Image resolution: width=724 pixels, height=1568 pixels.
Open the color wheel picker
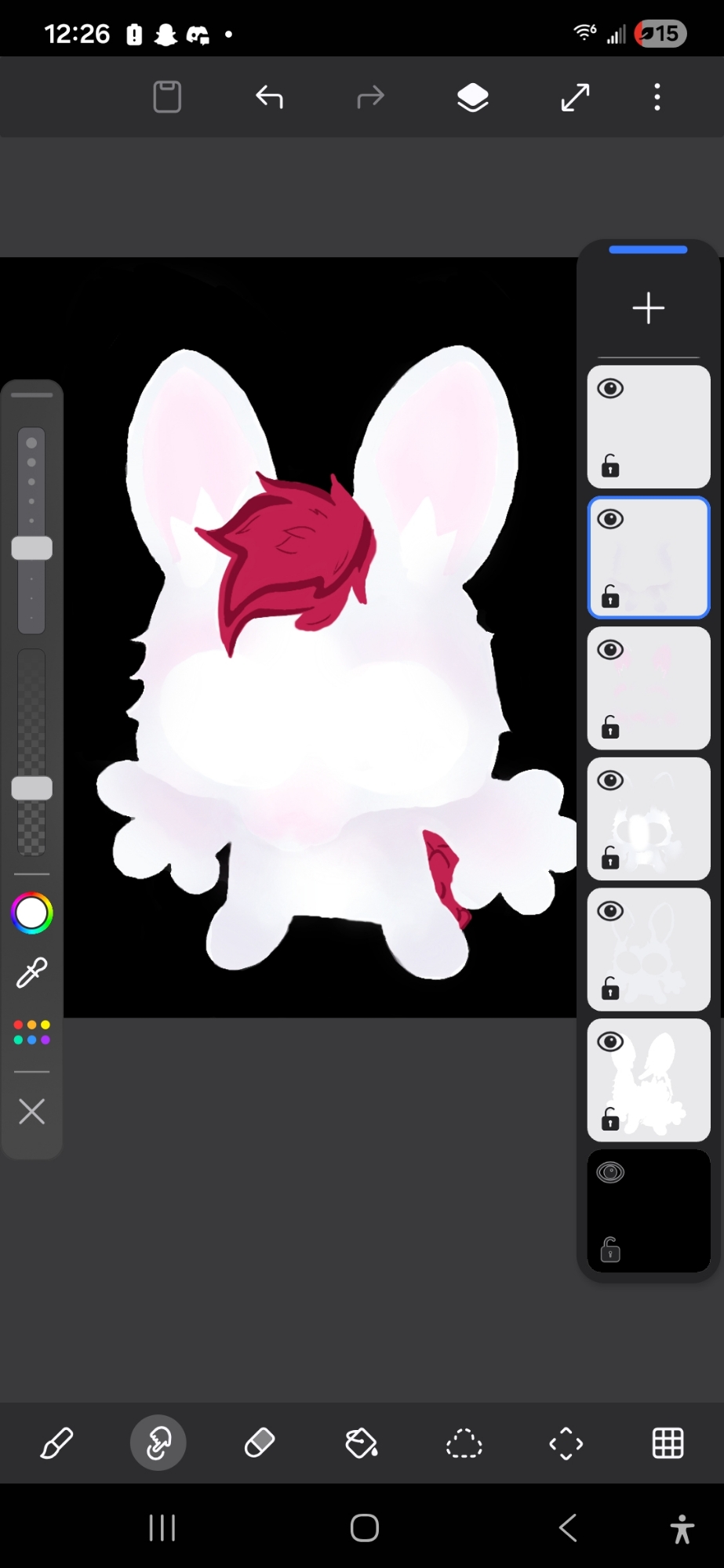[x=32, y=913]
